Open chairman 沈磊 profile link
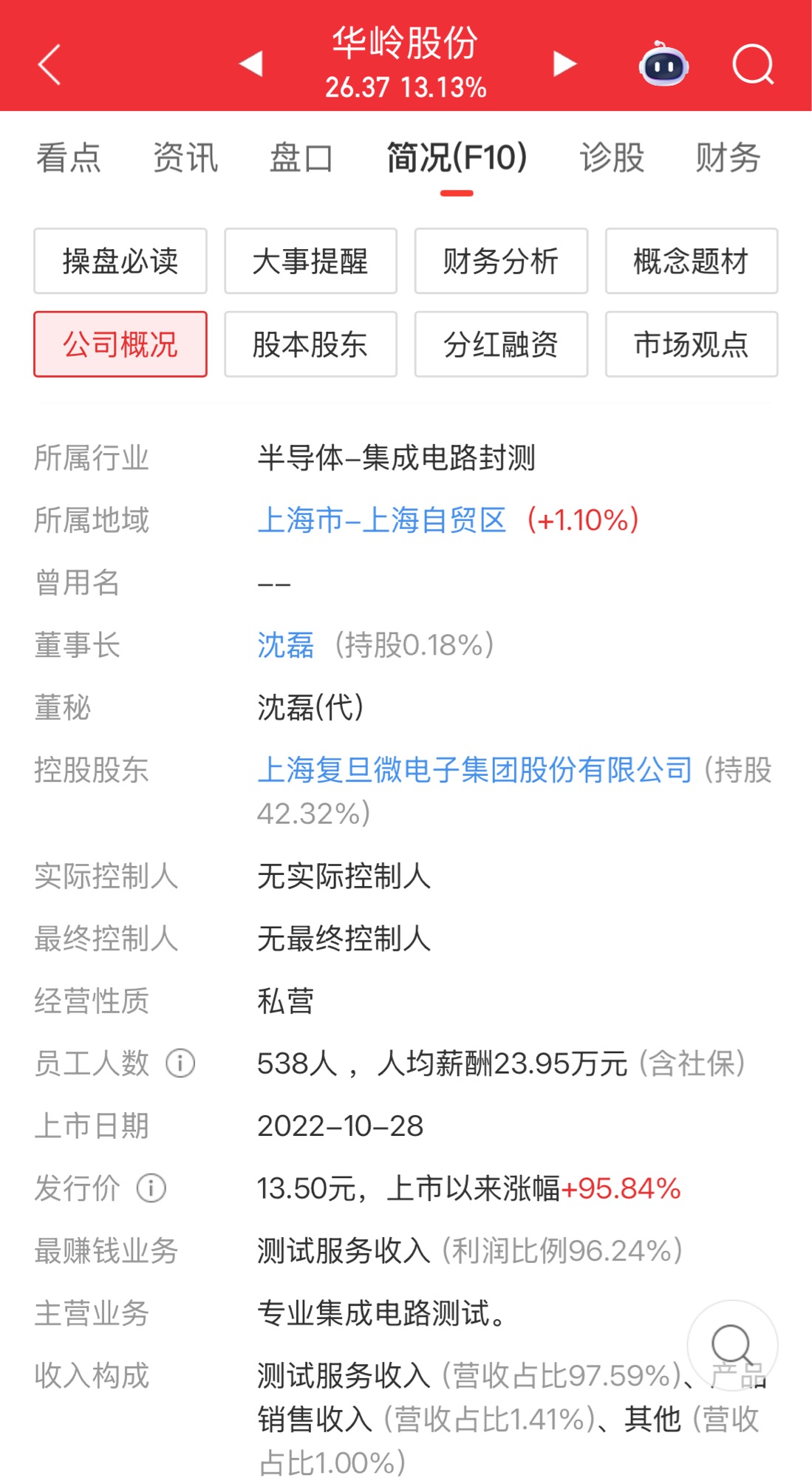Image resolution: width=812 pixels, height=1478 pixels. [x=285, y=645]
